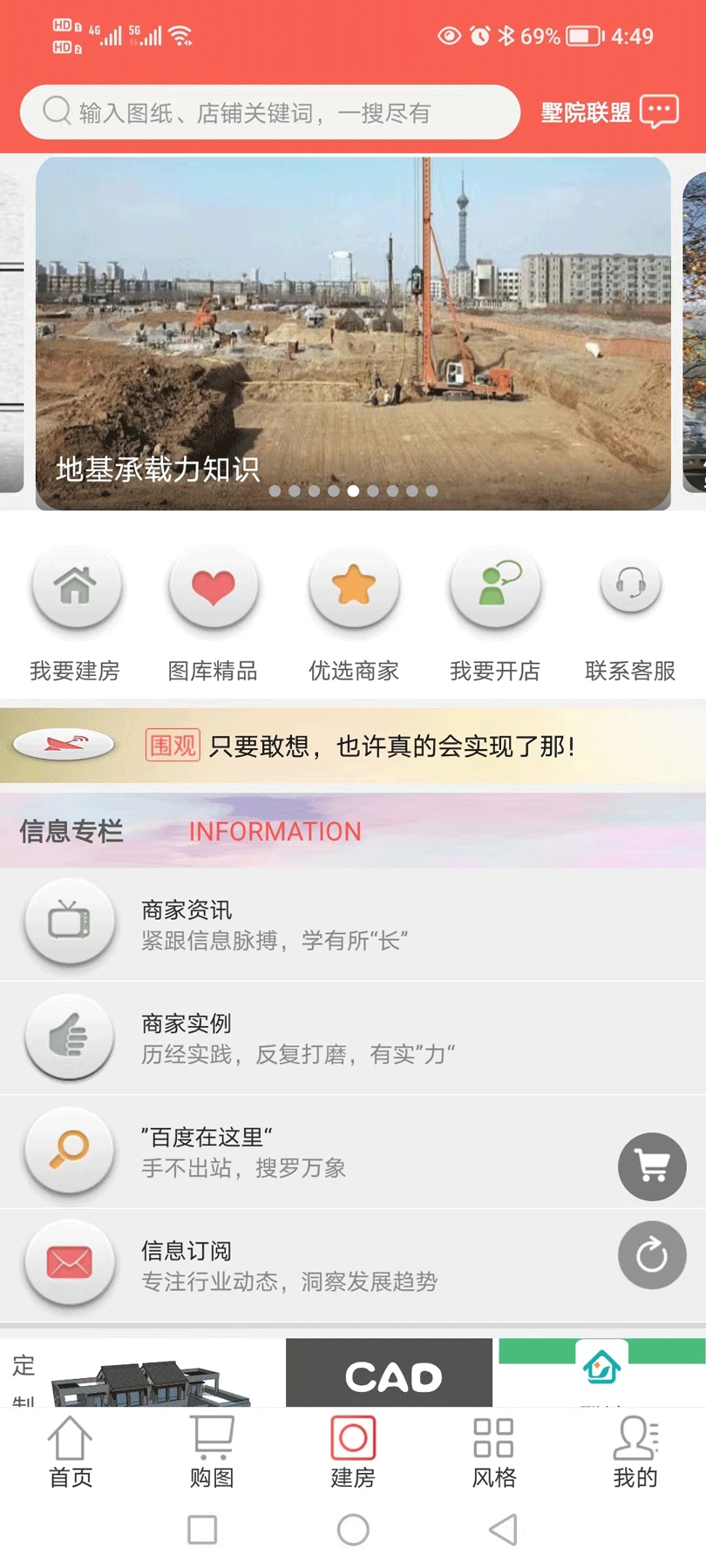The image size is (706, 1568).
Task: Tap the floating refresh button
Action: 652,1254
